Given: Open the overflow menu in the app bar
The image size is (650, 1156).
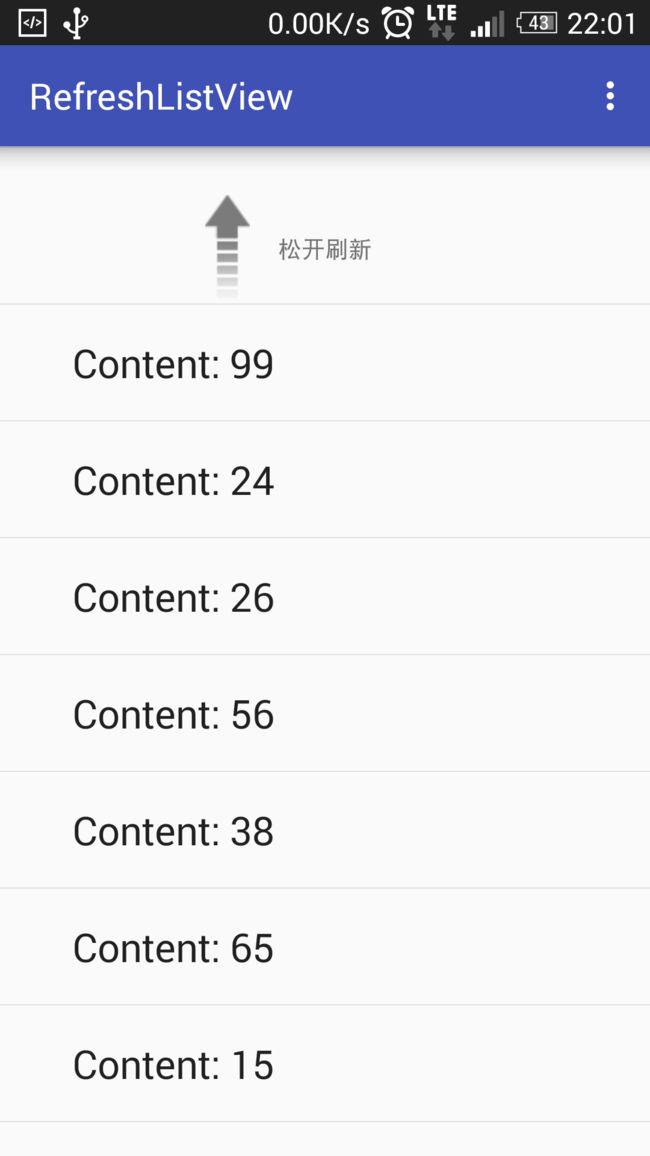Looking at the screenshot, I should (609, 97).
